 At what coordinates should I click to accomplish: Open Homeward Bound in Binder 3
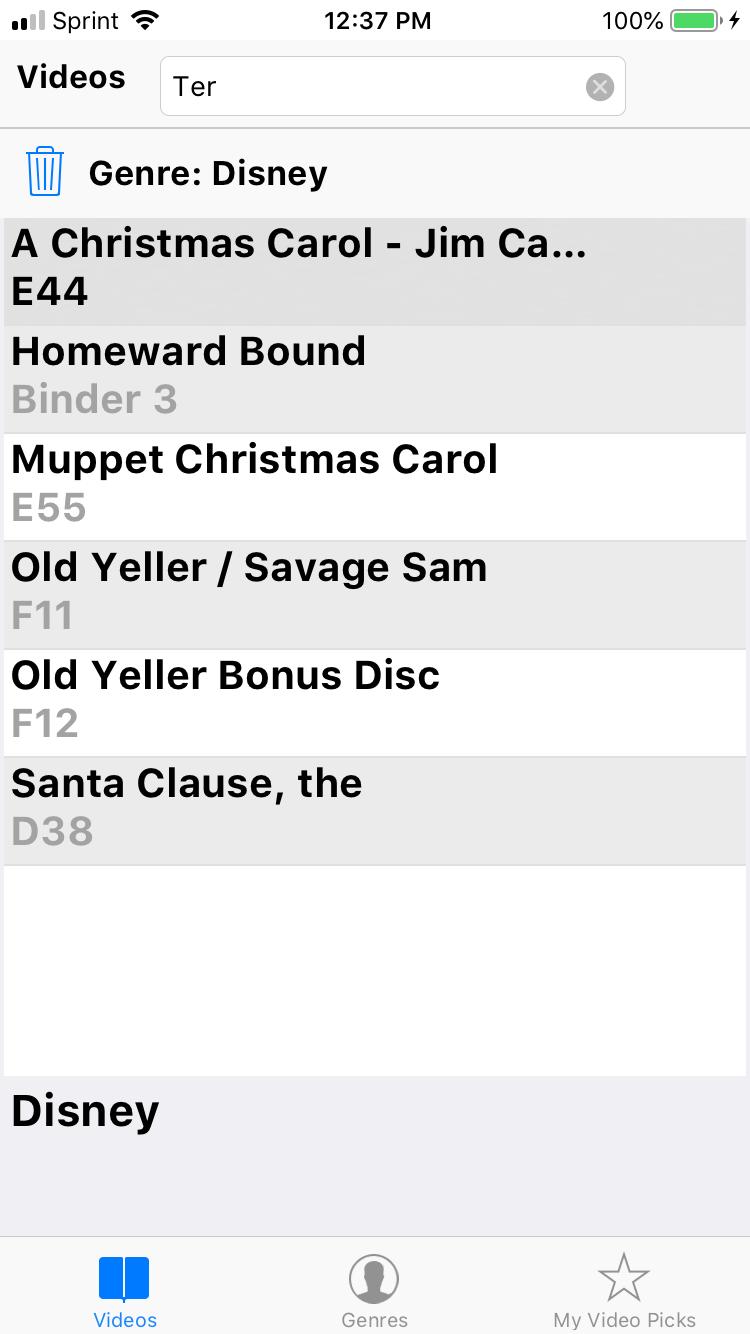coord(375,378)
